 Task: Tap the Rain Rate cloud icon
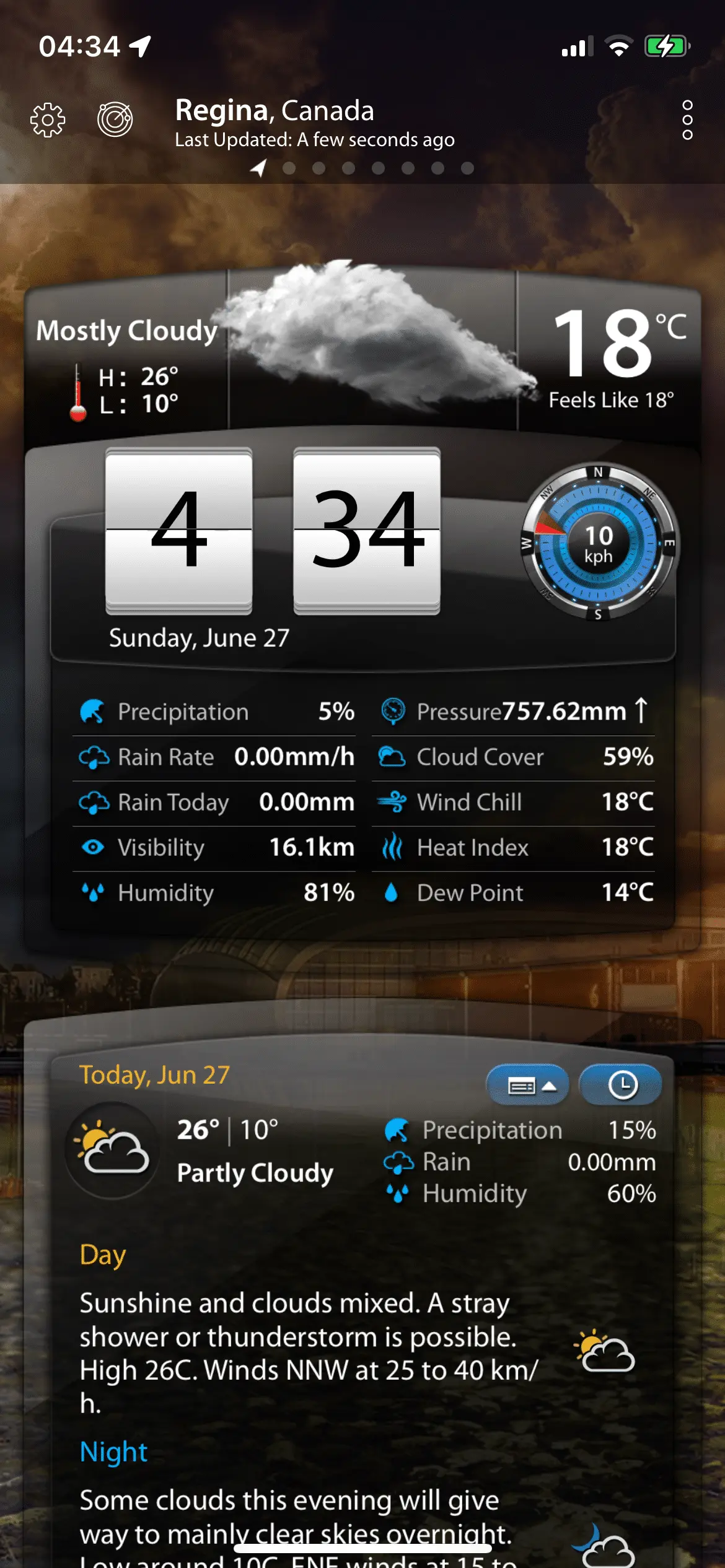[93, 757]
